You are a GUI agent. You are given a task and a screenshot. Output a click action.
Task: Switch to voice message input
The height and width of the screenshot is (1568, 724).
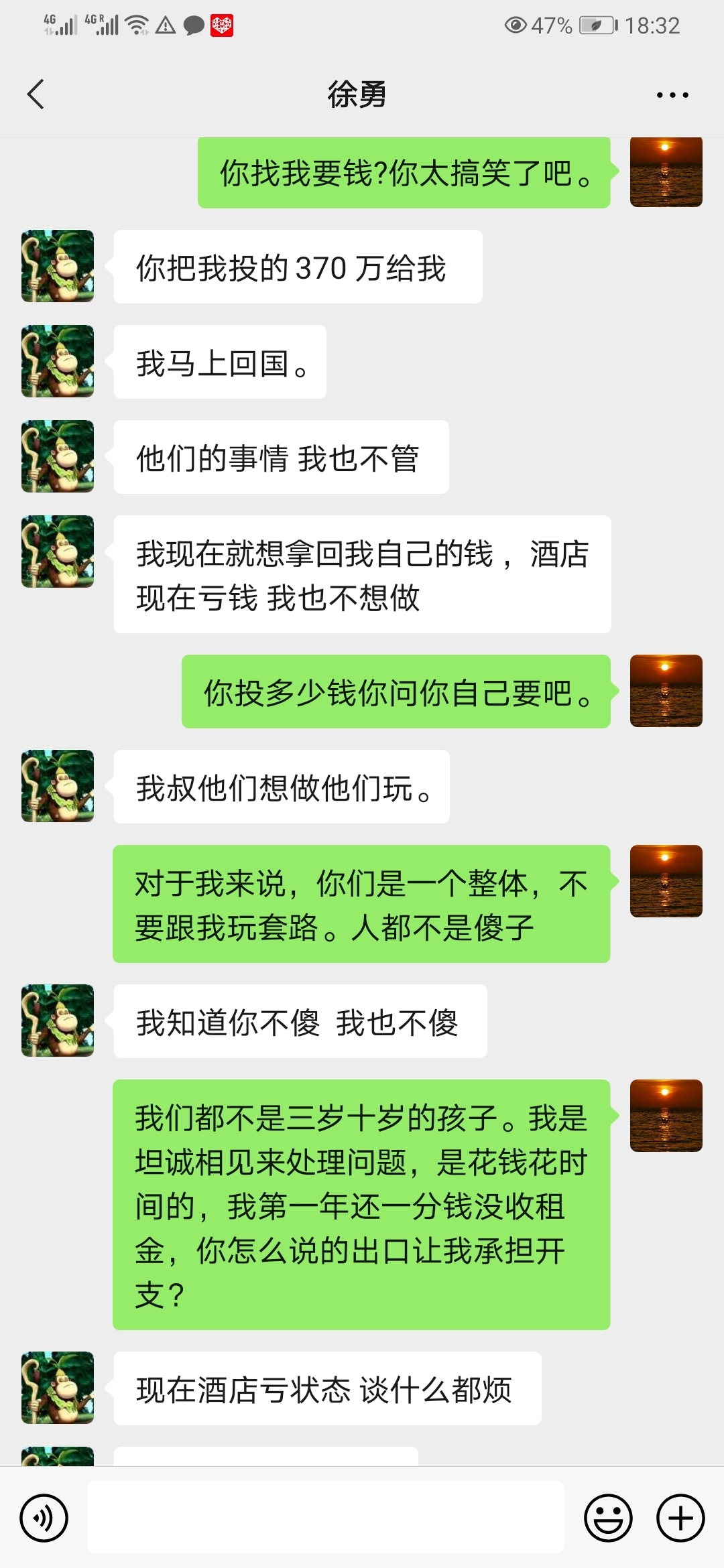coord(44,1518)
